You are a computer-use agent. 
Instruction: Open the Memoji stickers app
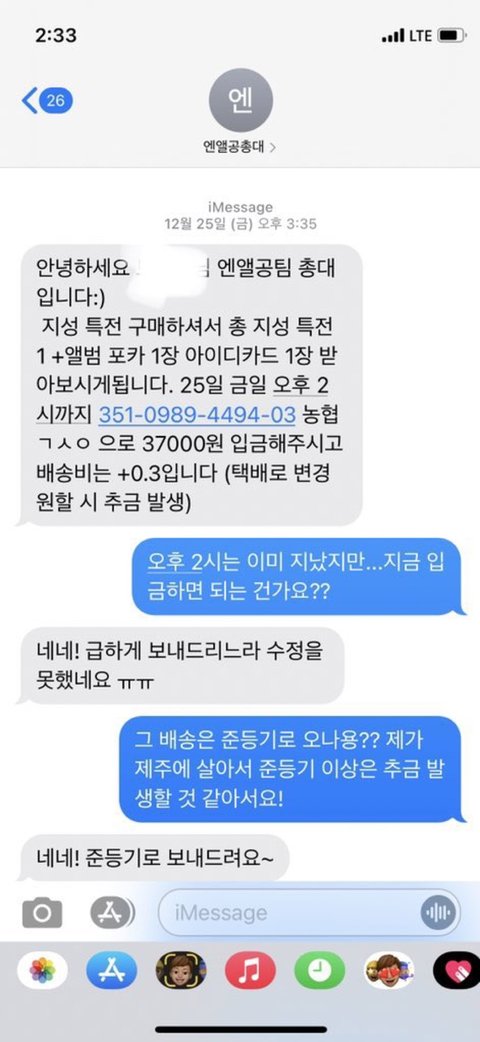(x=181, y=970)
